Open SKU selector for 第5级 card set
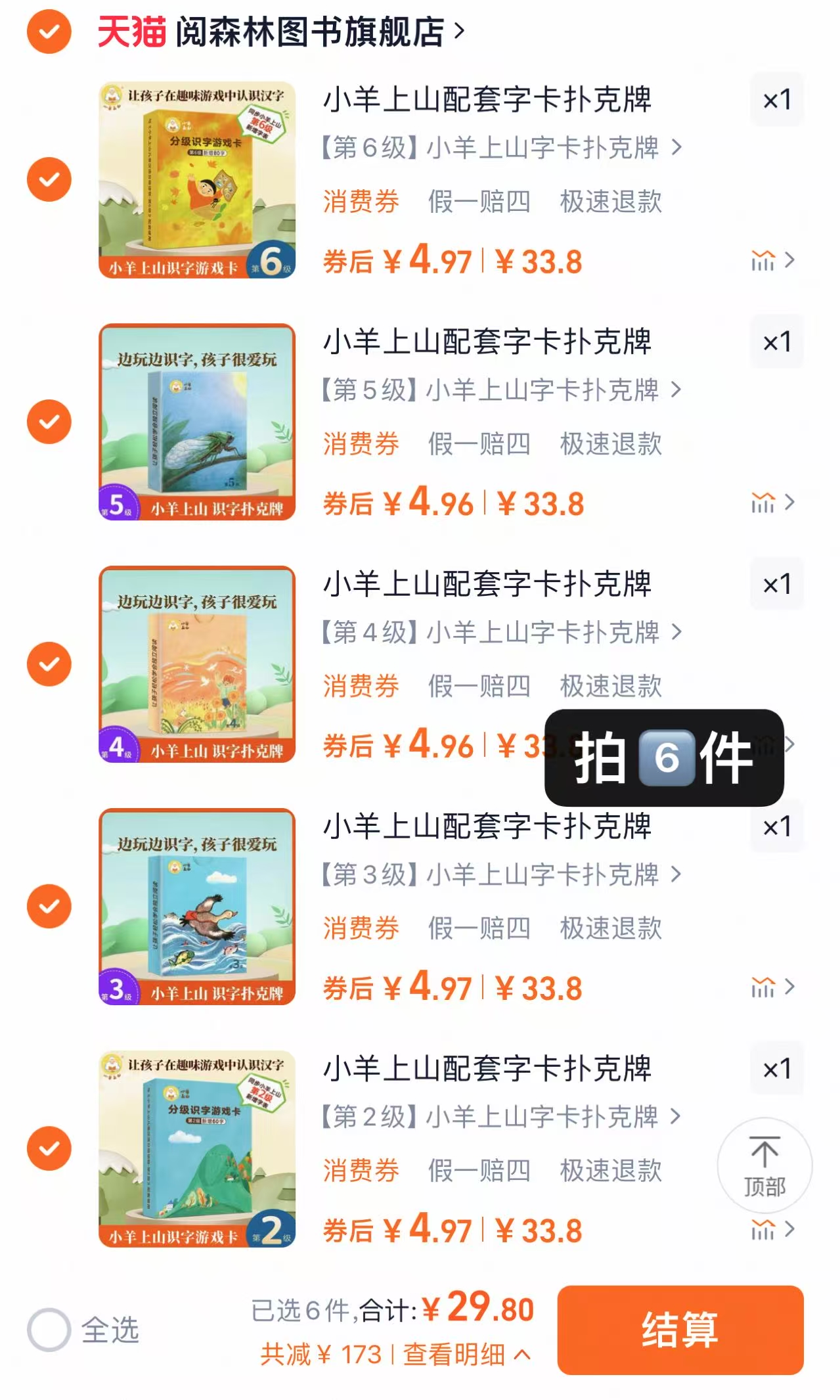Image resolution: width=840 pixels, height=1400 pixels. [497, 391]
